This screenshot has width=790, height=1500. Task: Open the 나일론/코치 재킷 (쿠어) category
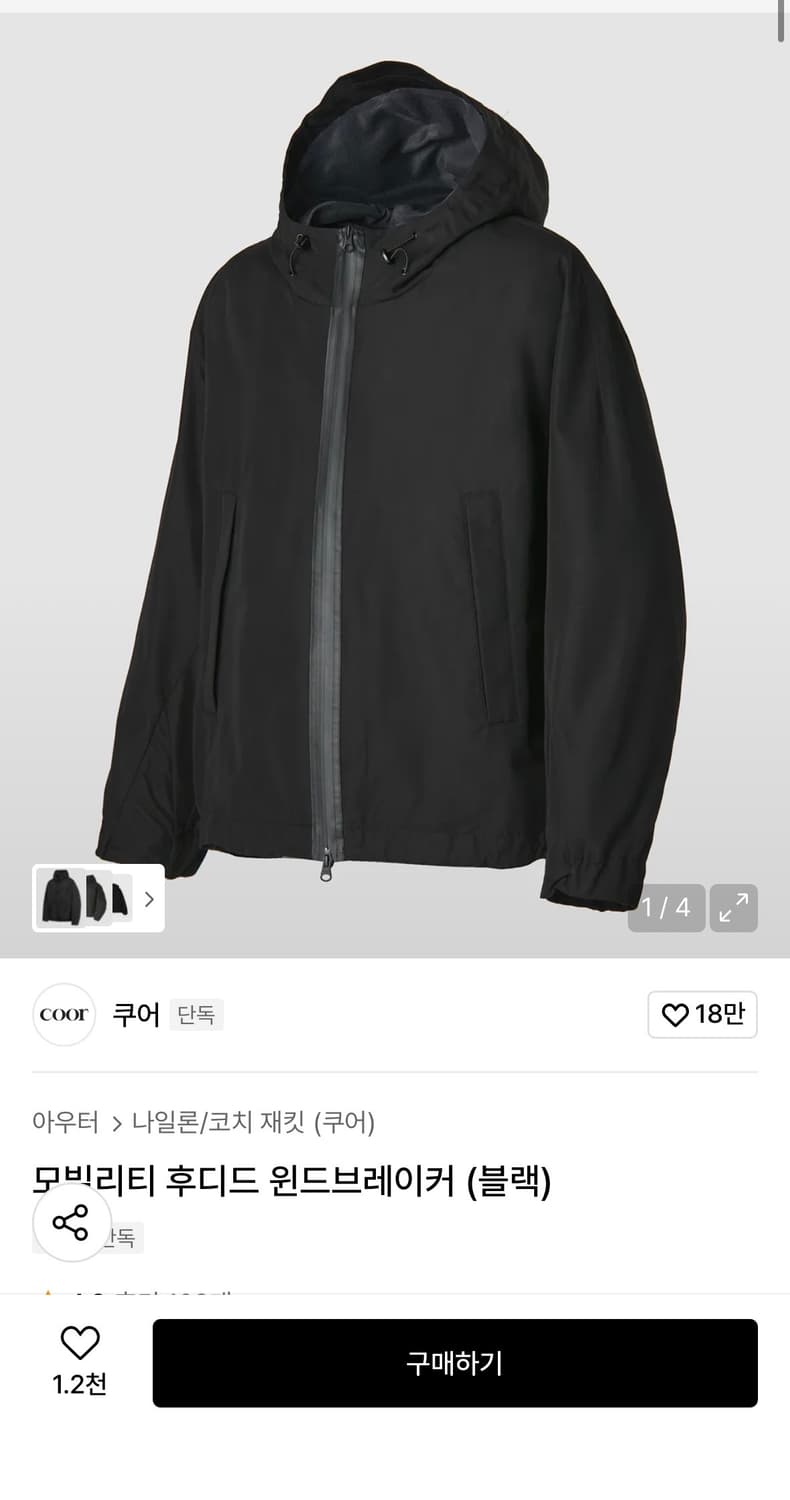pos(253,1124)
